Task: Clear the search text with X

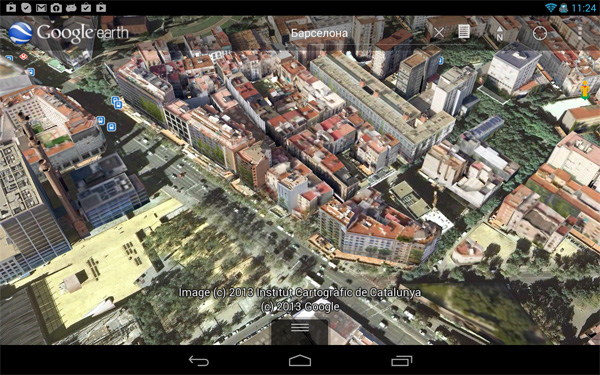Action: [439, 33]
